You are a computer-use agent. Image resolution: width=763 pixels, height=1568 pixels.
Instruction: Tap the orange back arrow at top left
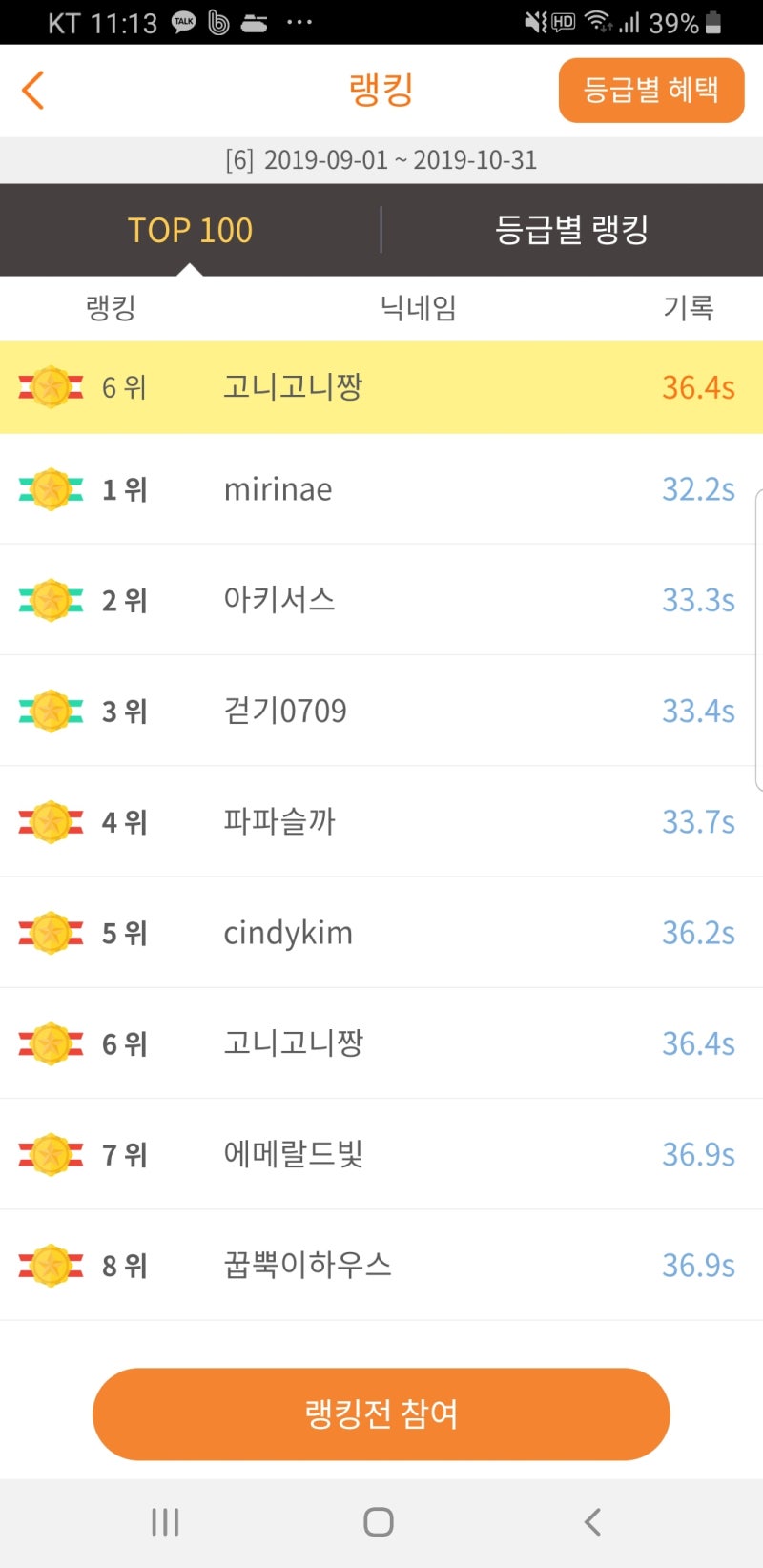[x=32, y=90]
